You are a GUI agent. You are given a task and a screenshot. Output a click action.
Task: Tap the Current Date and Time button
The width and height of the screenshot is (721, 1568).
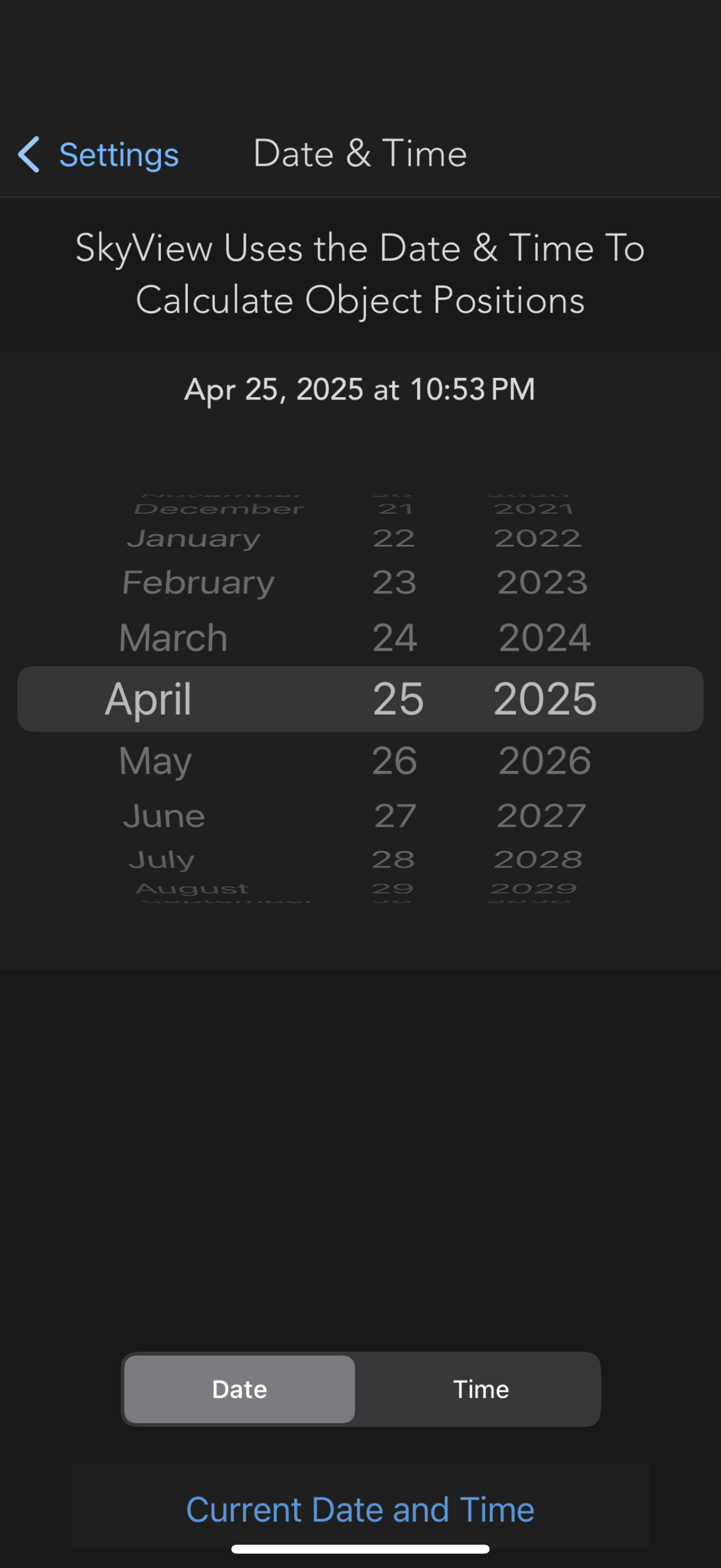pyautogui.click(x=360, y=1509)
